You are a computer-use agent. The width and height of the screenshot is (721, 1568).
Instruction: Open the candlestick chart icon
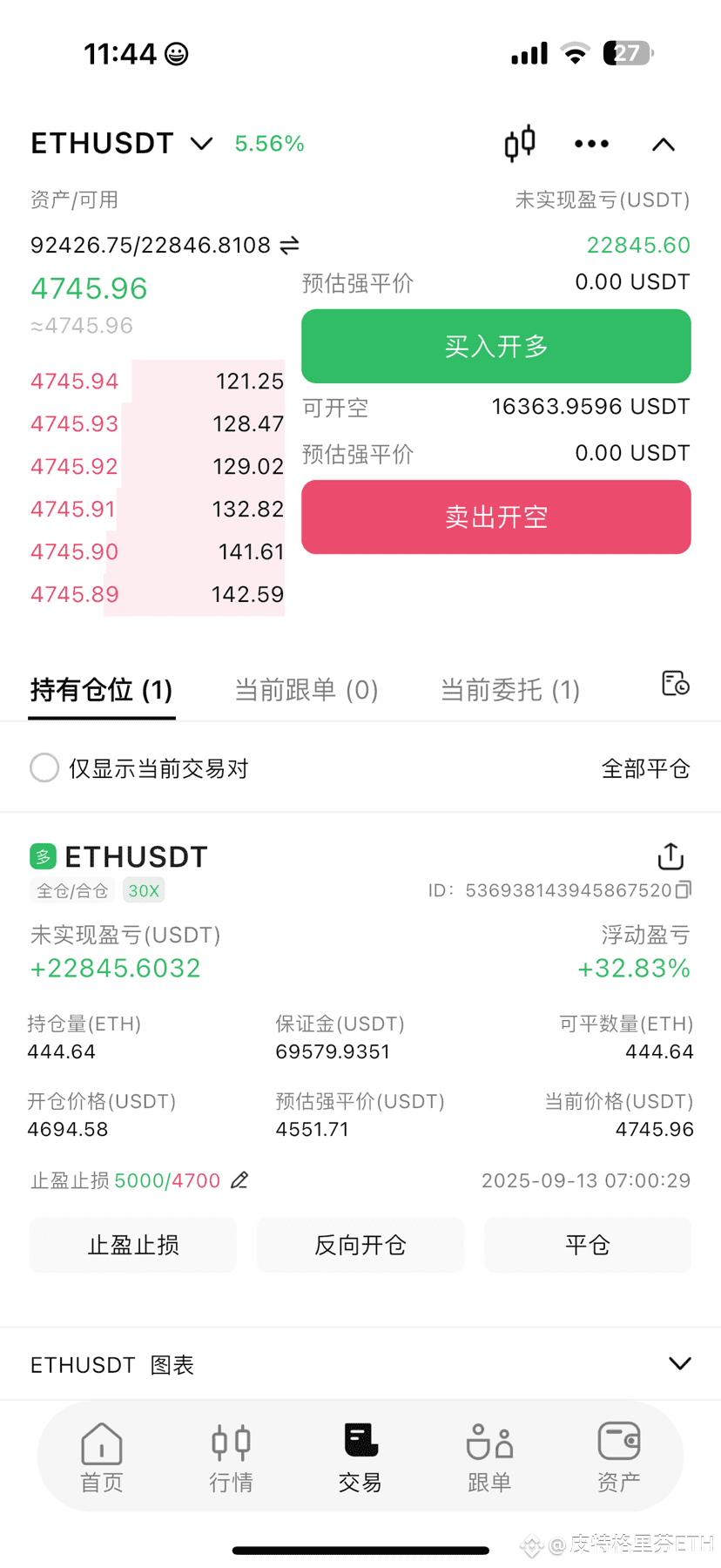point(520,144)
